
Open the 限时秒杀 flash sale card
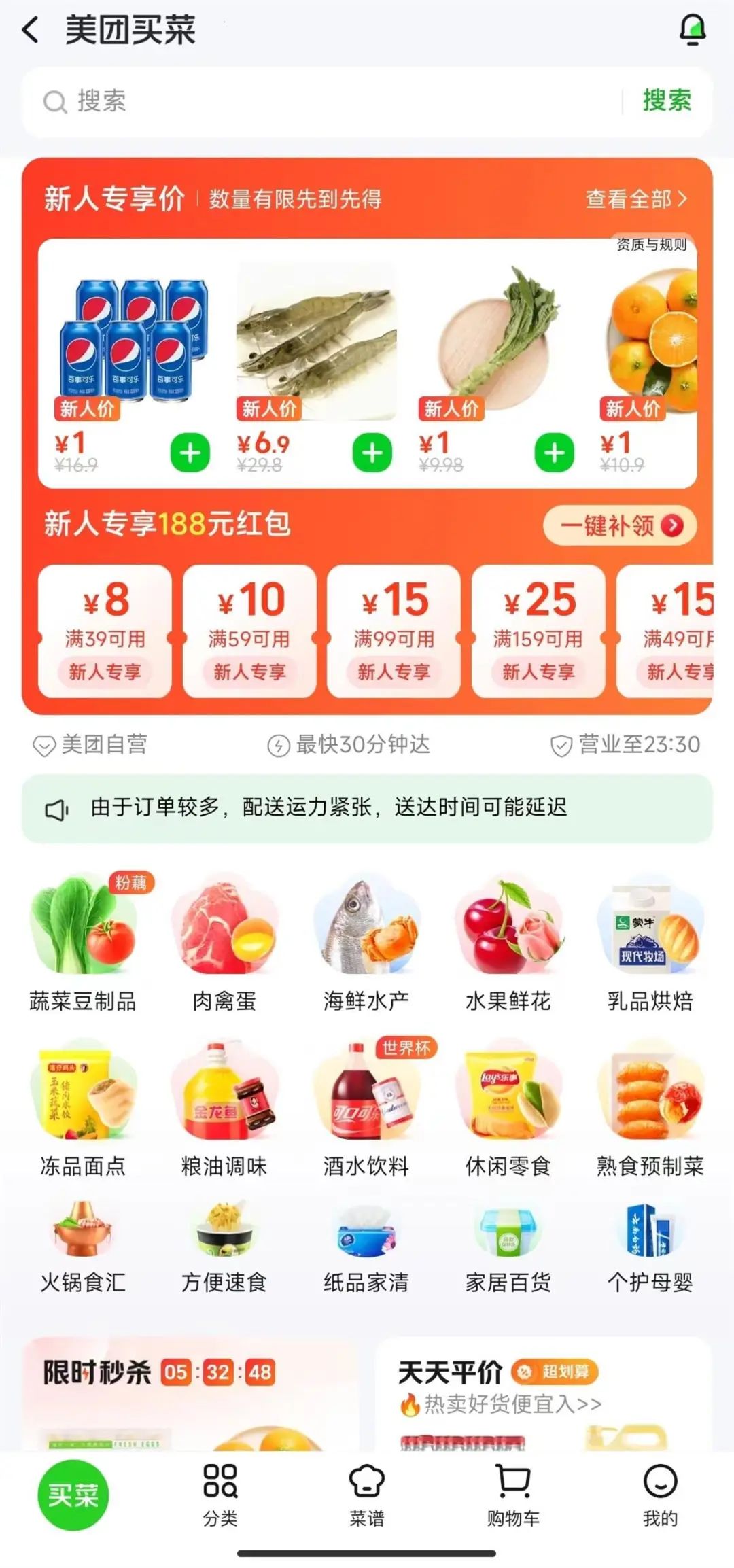(190, 1393)
